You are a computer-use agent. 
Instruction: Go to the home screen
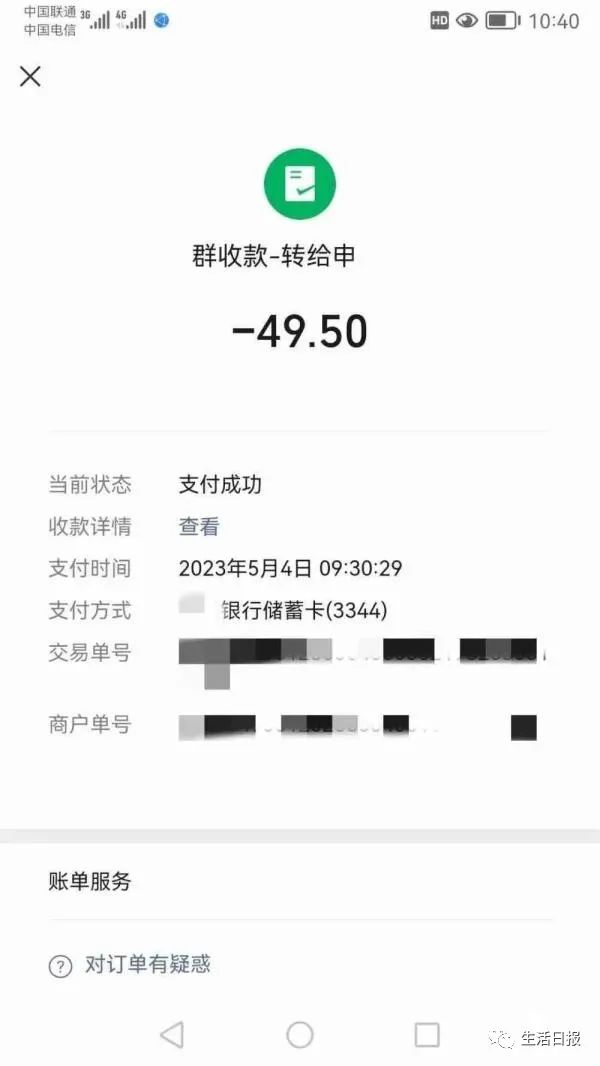[x=300, y=1035]
